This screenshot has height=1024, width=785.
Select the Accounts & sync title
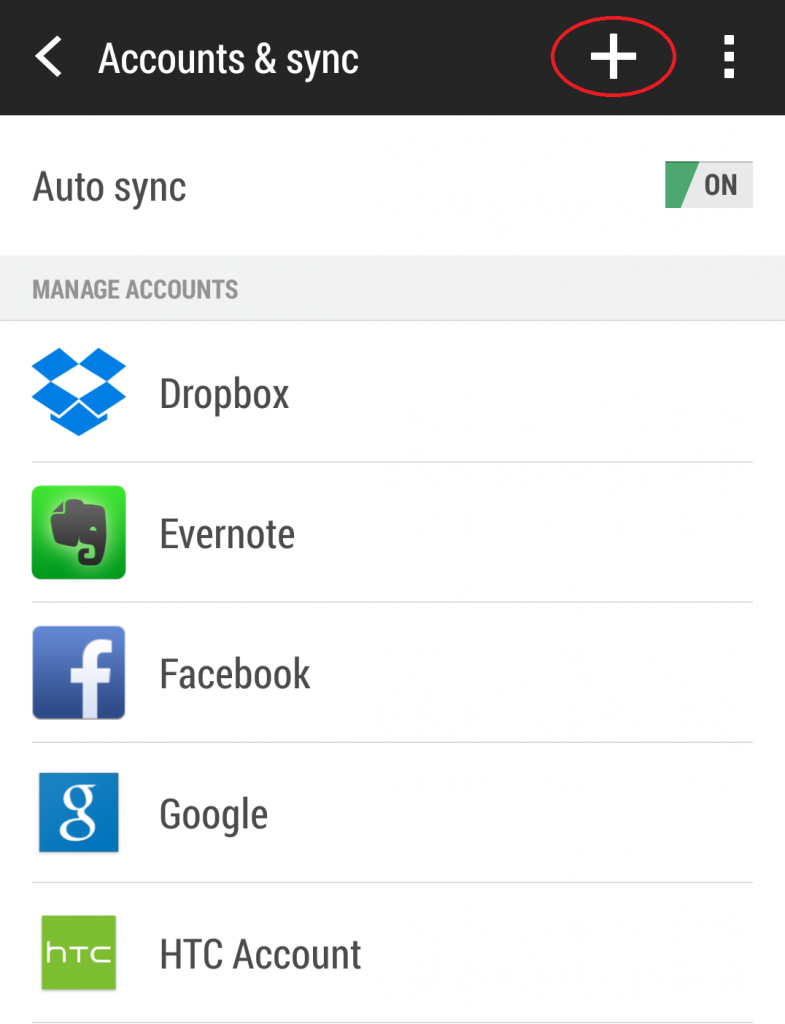(228, 57)
